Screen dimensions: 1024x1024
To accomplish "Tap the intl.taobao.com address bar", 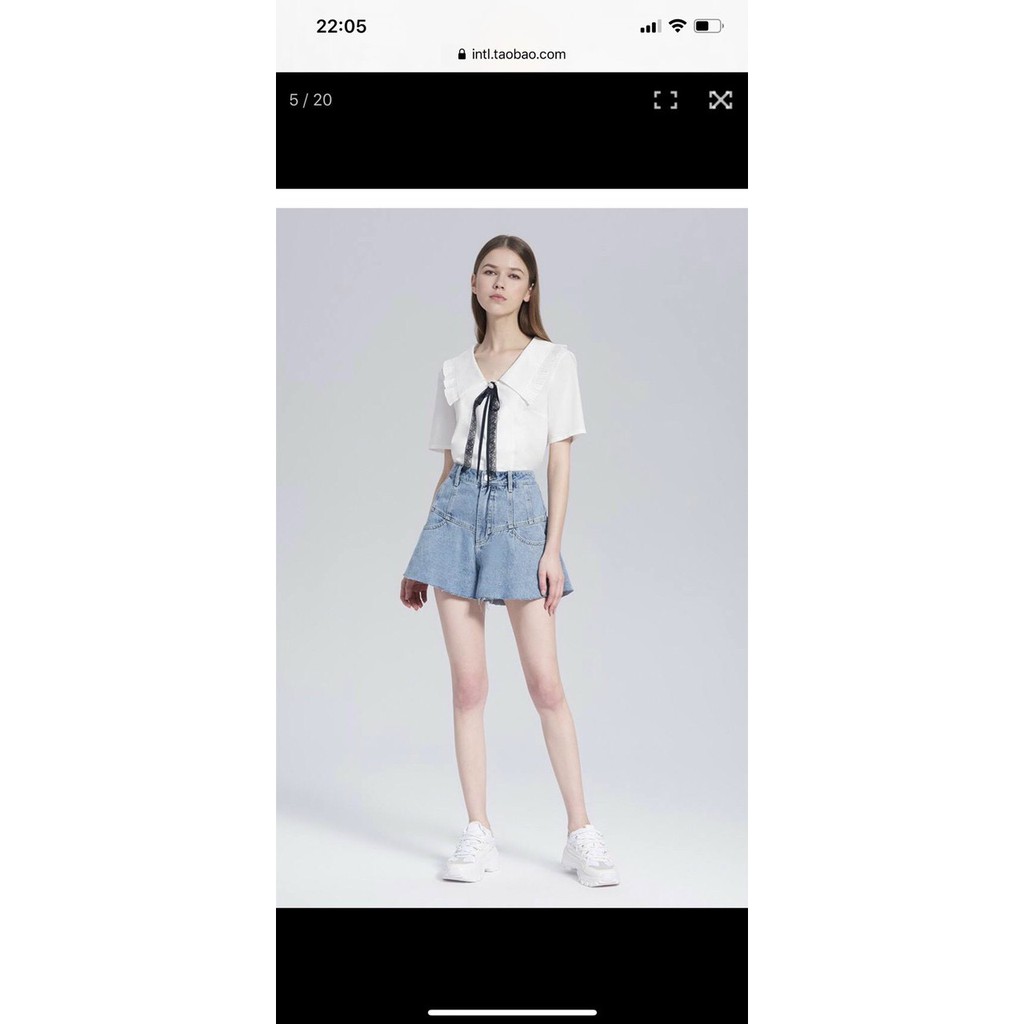I will coord(511,55).
